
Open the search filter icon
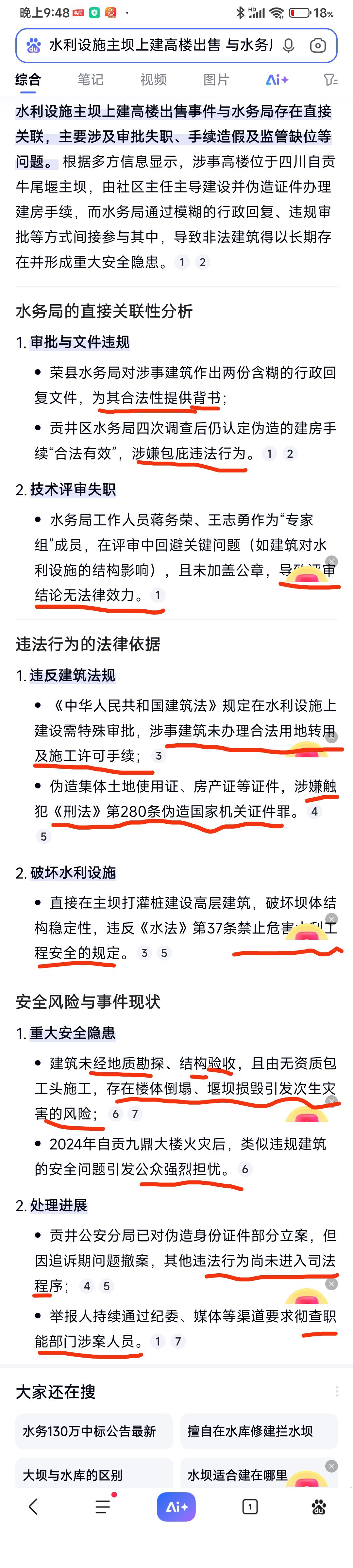[330, 79]
